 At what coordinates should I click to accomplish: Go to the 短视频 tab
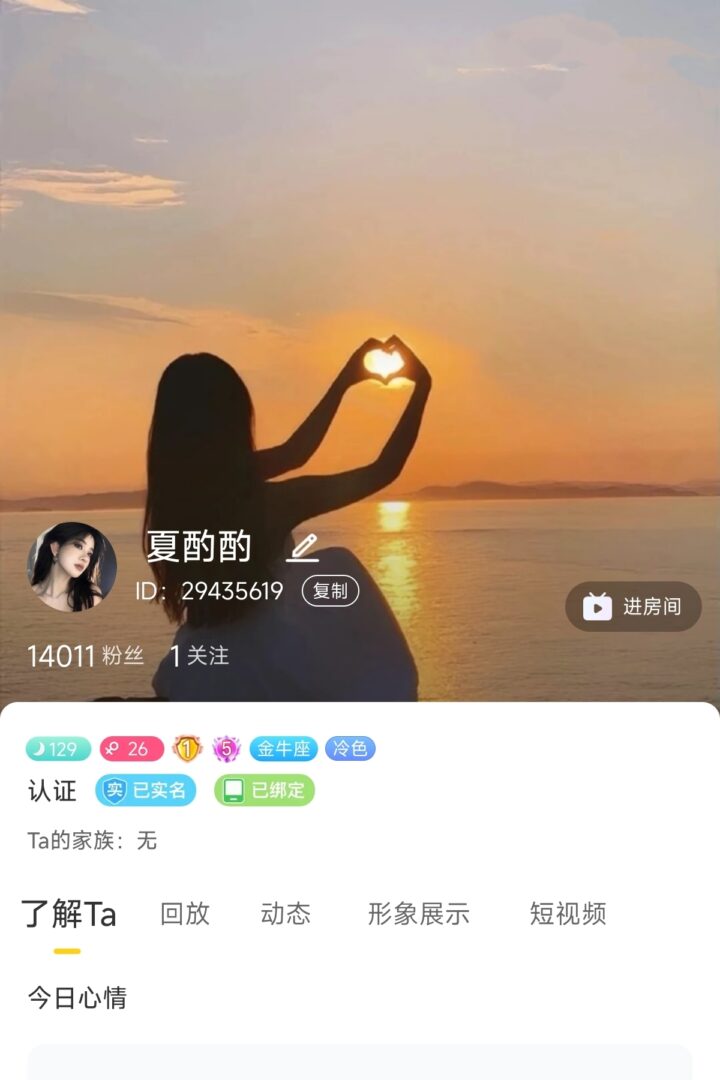pyautogui.click(x=567, y=913)
